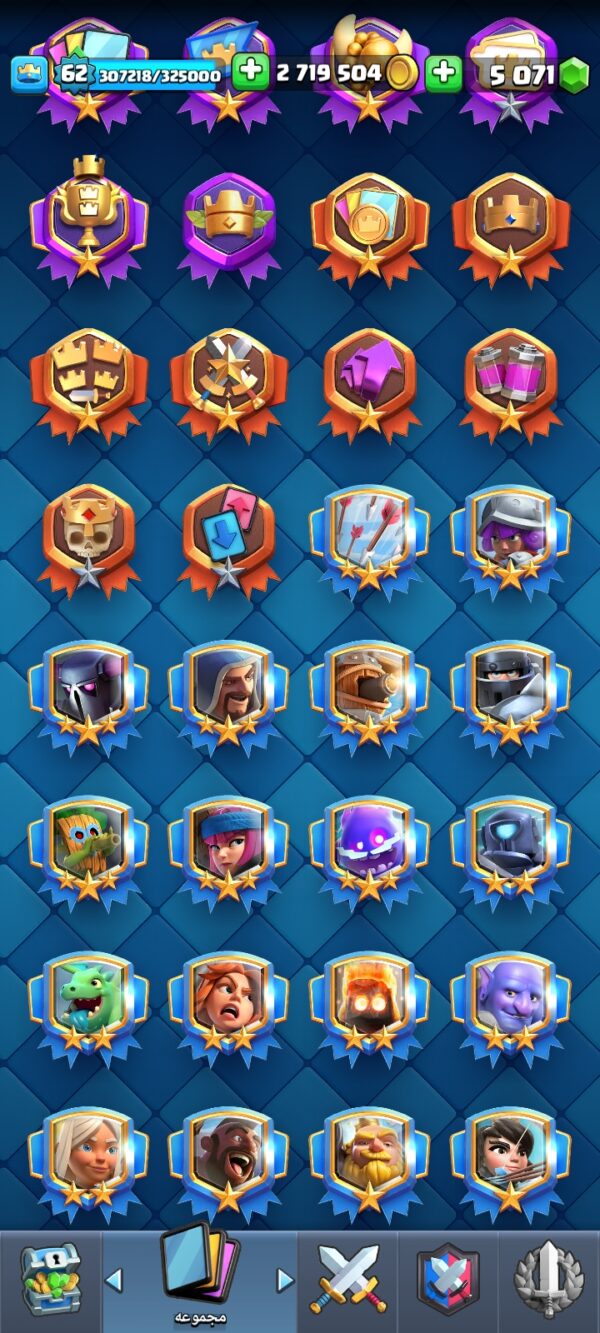Open the card collection tab
The width and height of the screenshot is (600, 1333).
click(200, 1272)
